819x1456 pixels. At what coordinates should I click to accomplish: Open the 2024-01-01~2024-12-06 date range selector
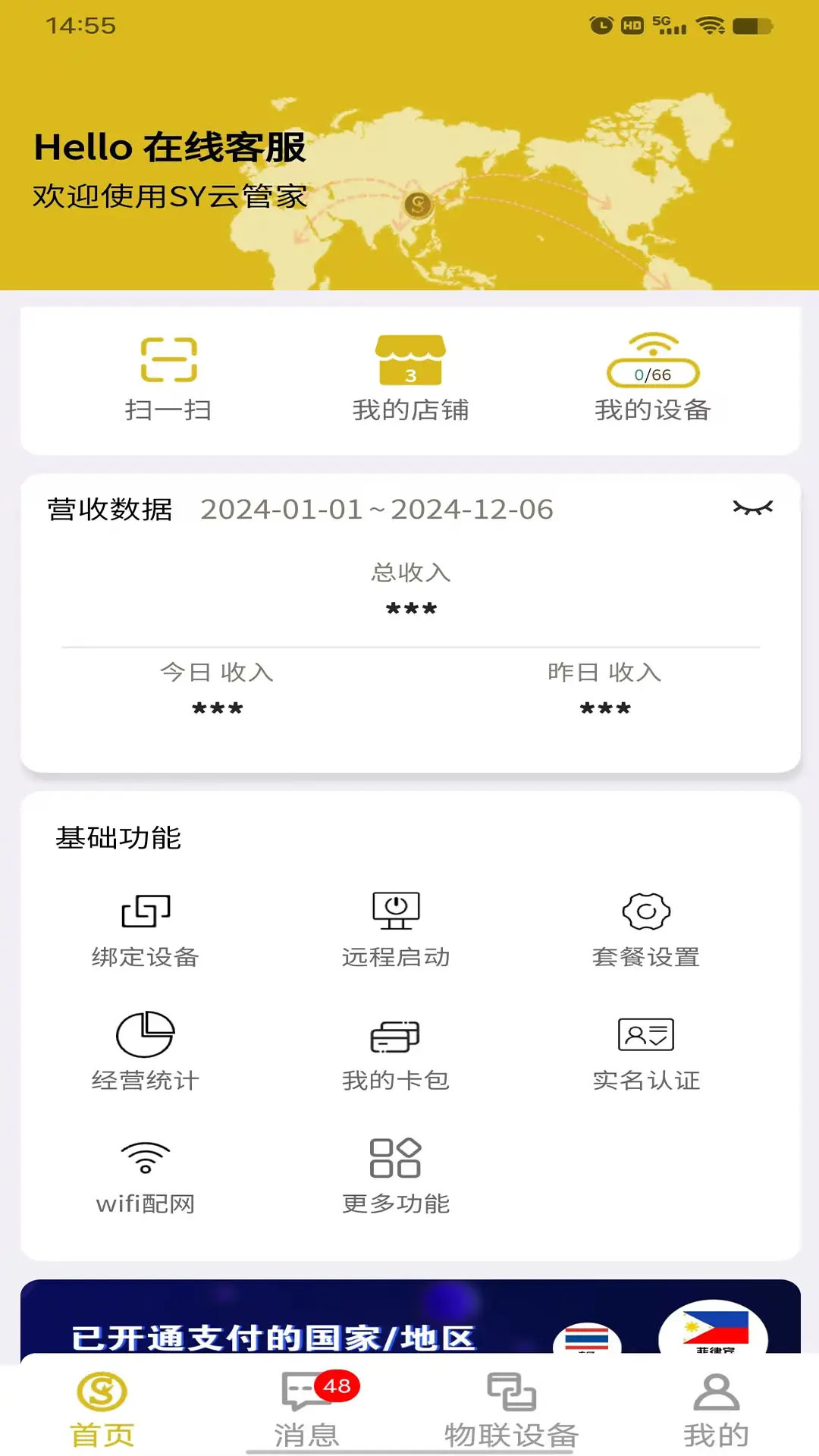tap(377, 509)
